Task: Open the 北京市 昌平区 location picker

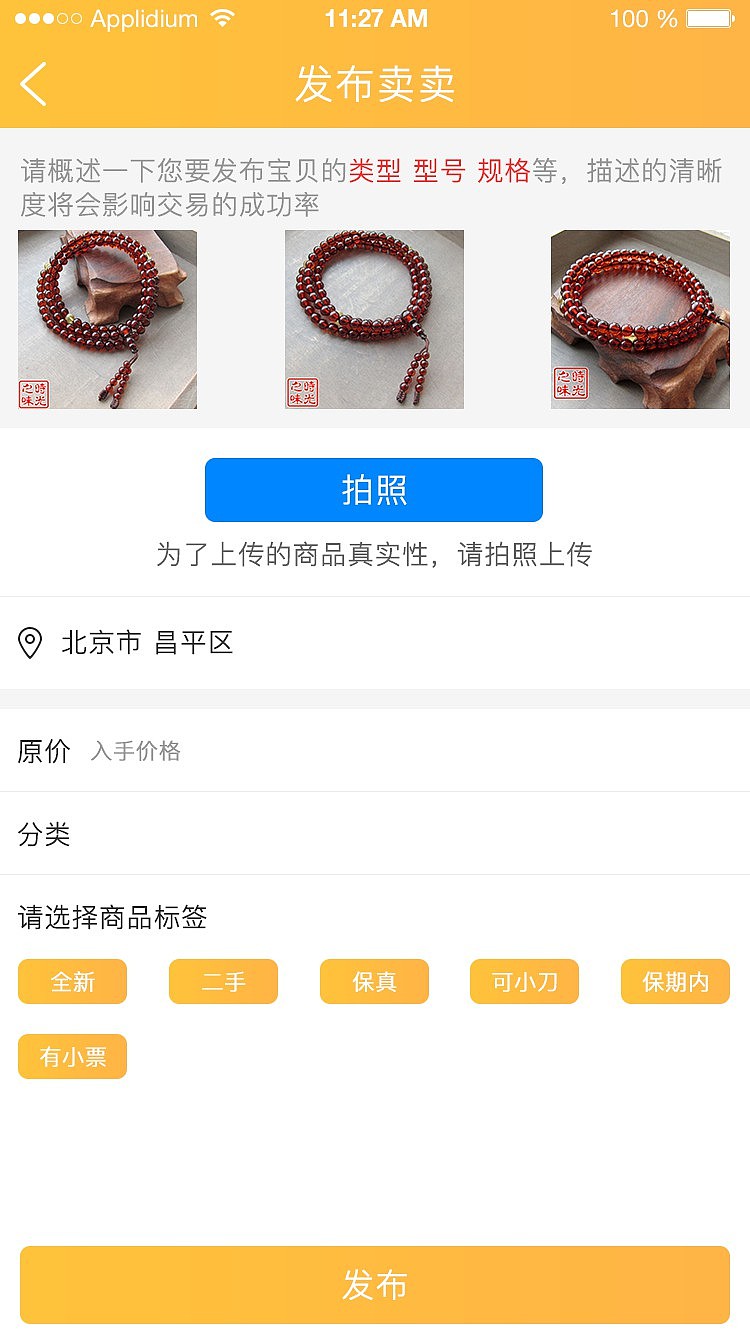Action: pos(150,644)
